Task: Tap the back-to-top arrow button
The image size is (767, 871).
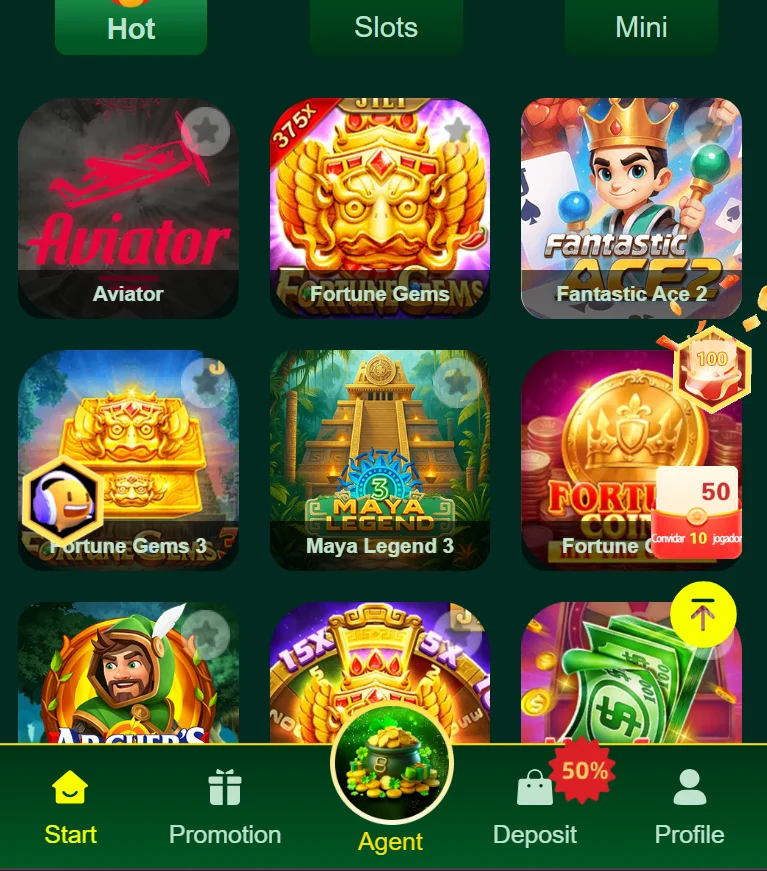Action: [x=703, y=614]
